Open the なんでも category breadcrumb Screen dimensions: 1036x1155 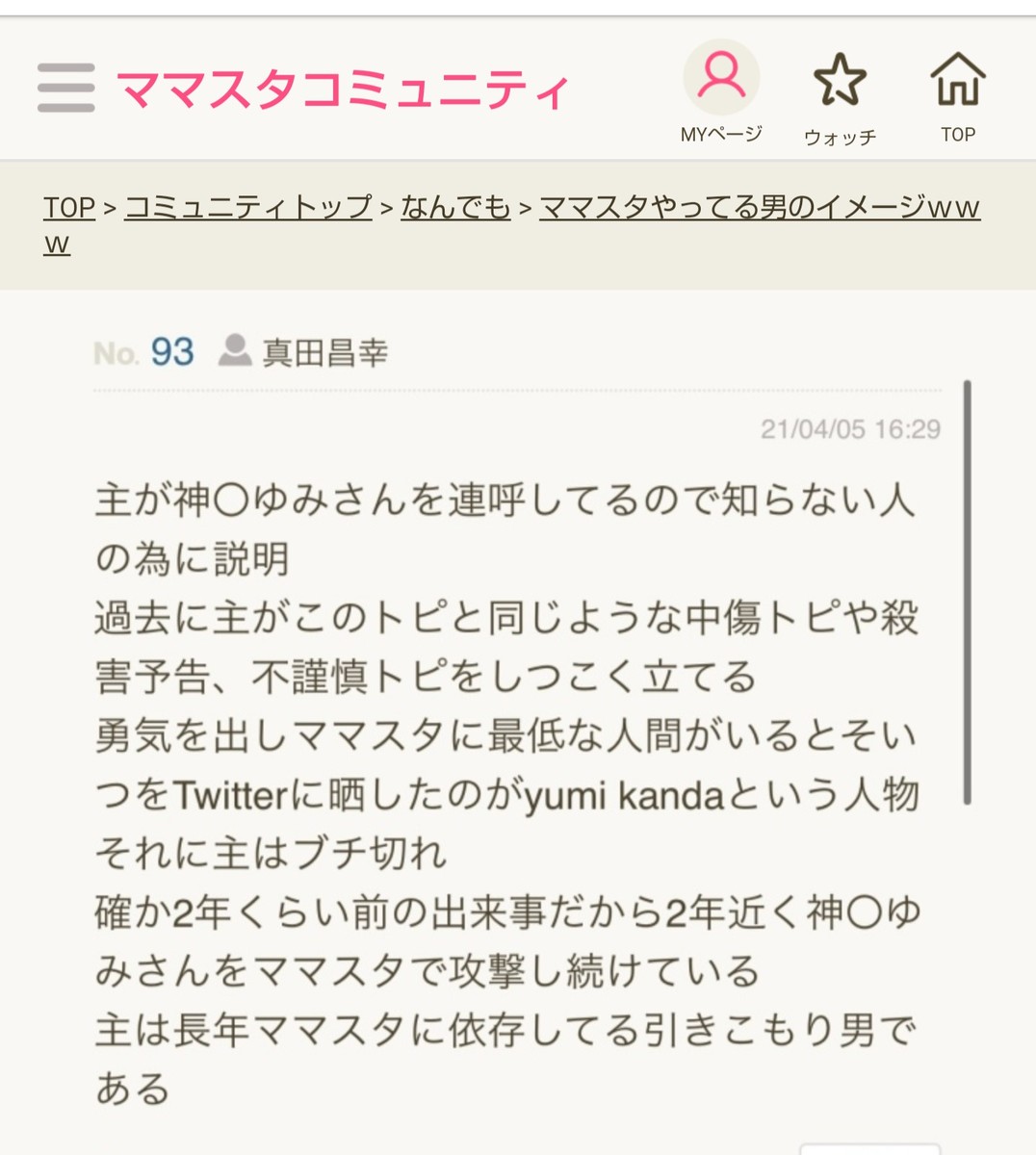(x=455, y=207)
